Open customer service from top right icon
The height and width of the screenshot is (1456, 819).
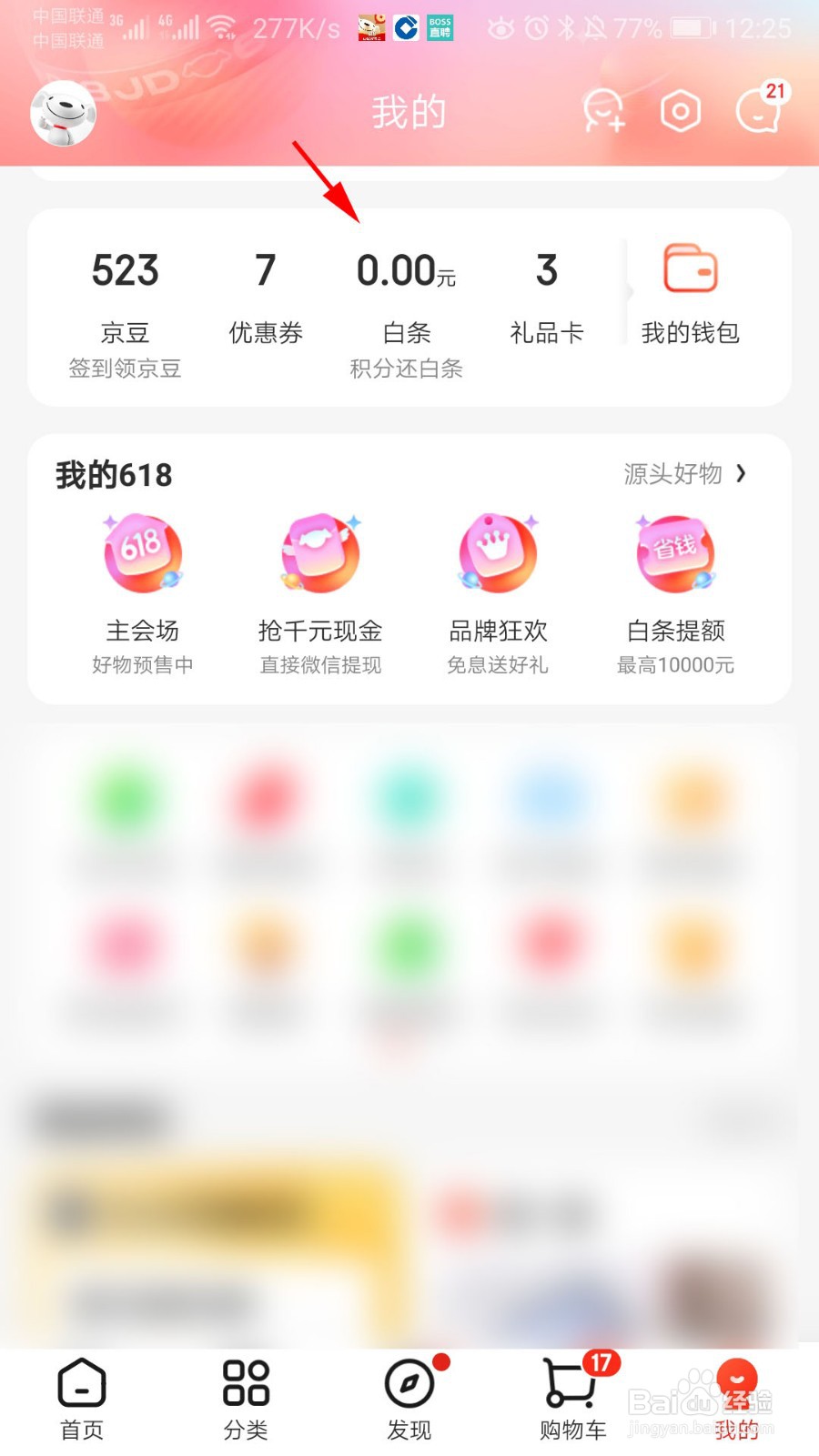(x=603, y=109)
